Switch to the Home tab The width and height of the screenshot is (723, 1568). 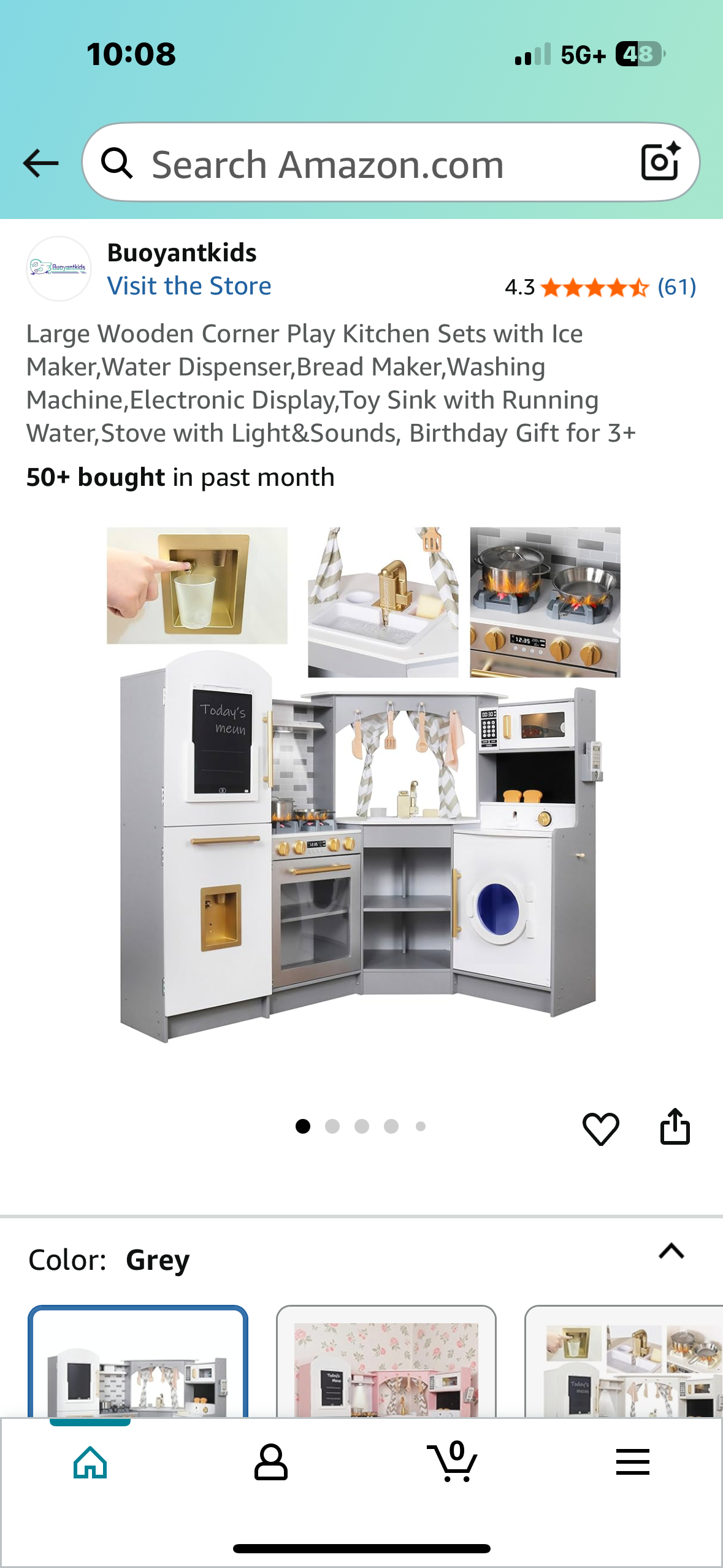[x=90, y=1462]
